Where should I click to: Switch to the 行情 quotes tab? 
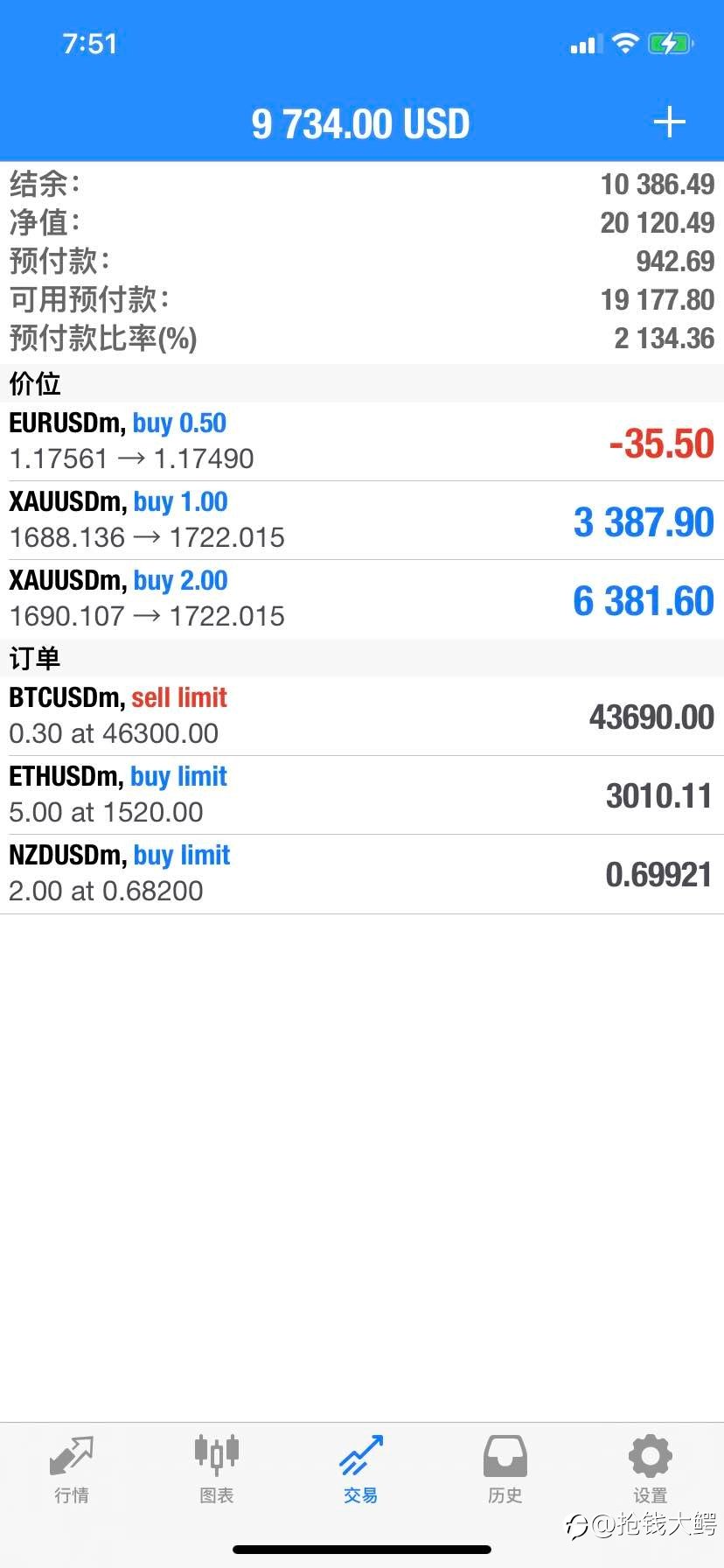72,1469
